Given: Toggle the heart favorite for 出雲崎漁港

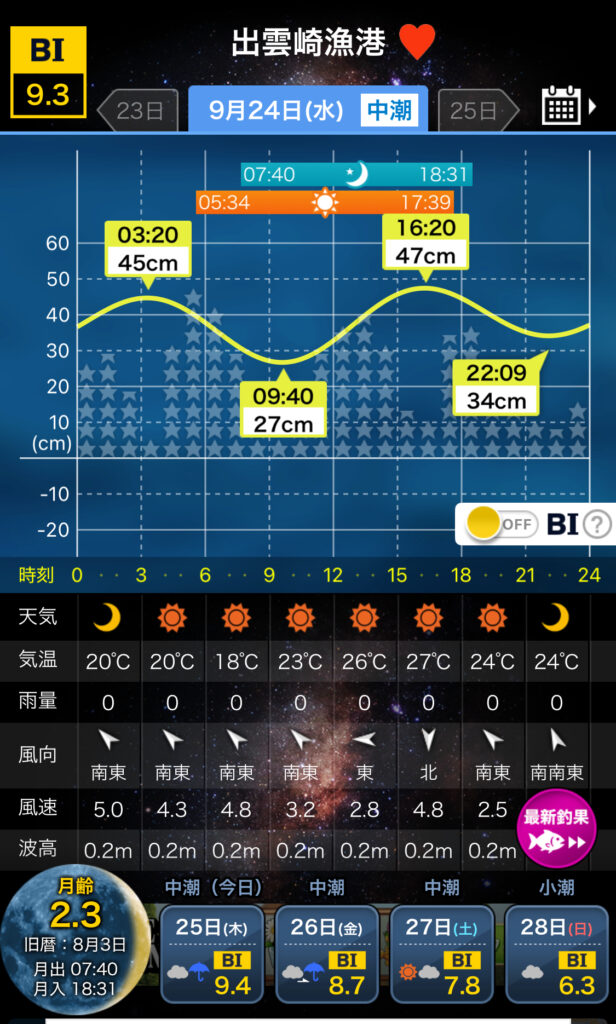Looking at the screenshot, I should click(x=417, y=43).
